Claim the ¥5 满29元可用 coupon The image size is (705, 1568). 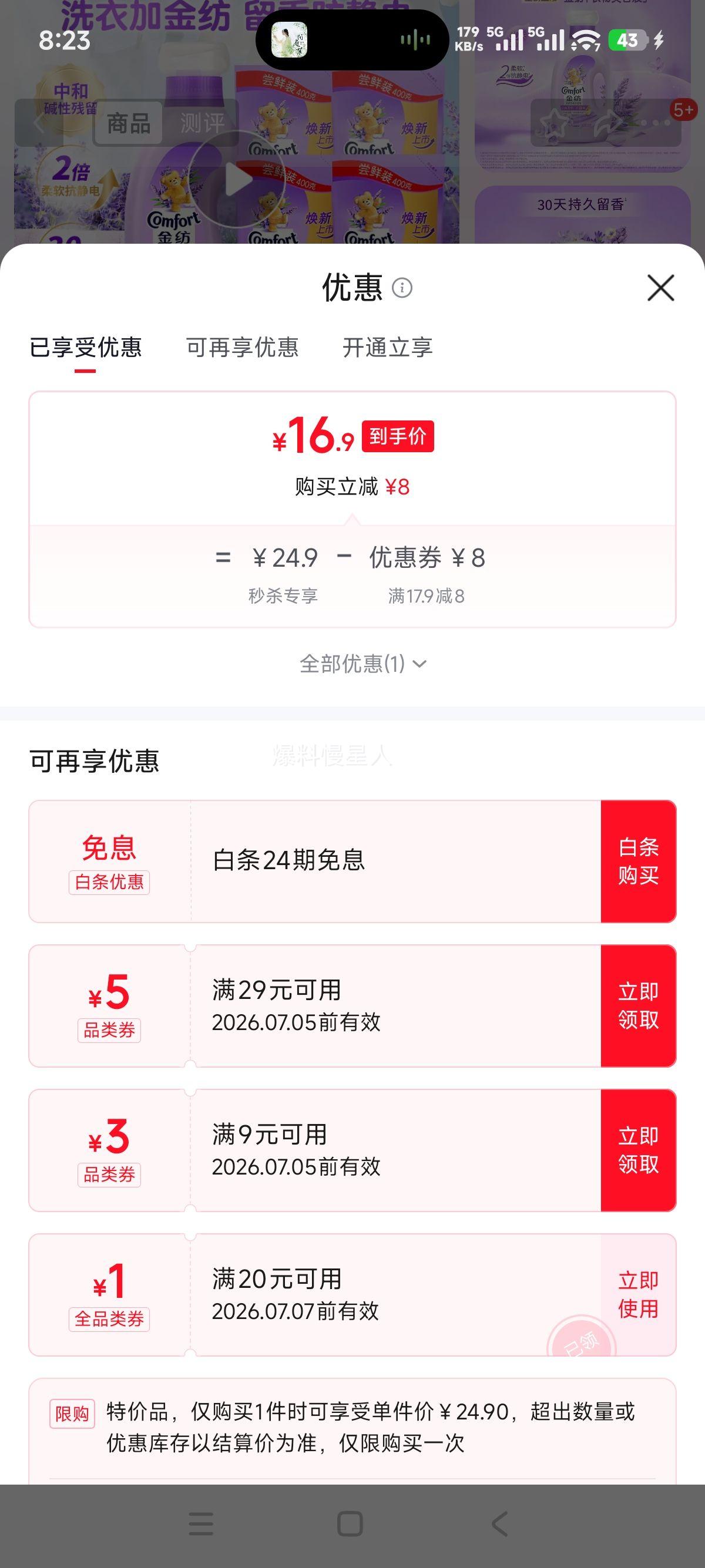(x=638, y=1005)
